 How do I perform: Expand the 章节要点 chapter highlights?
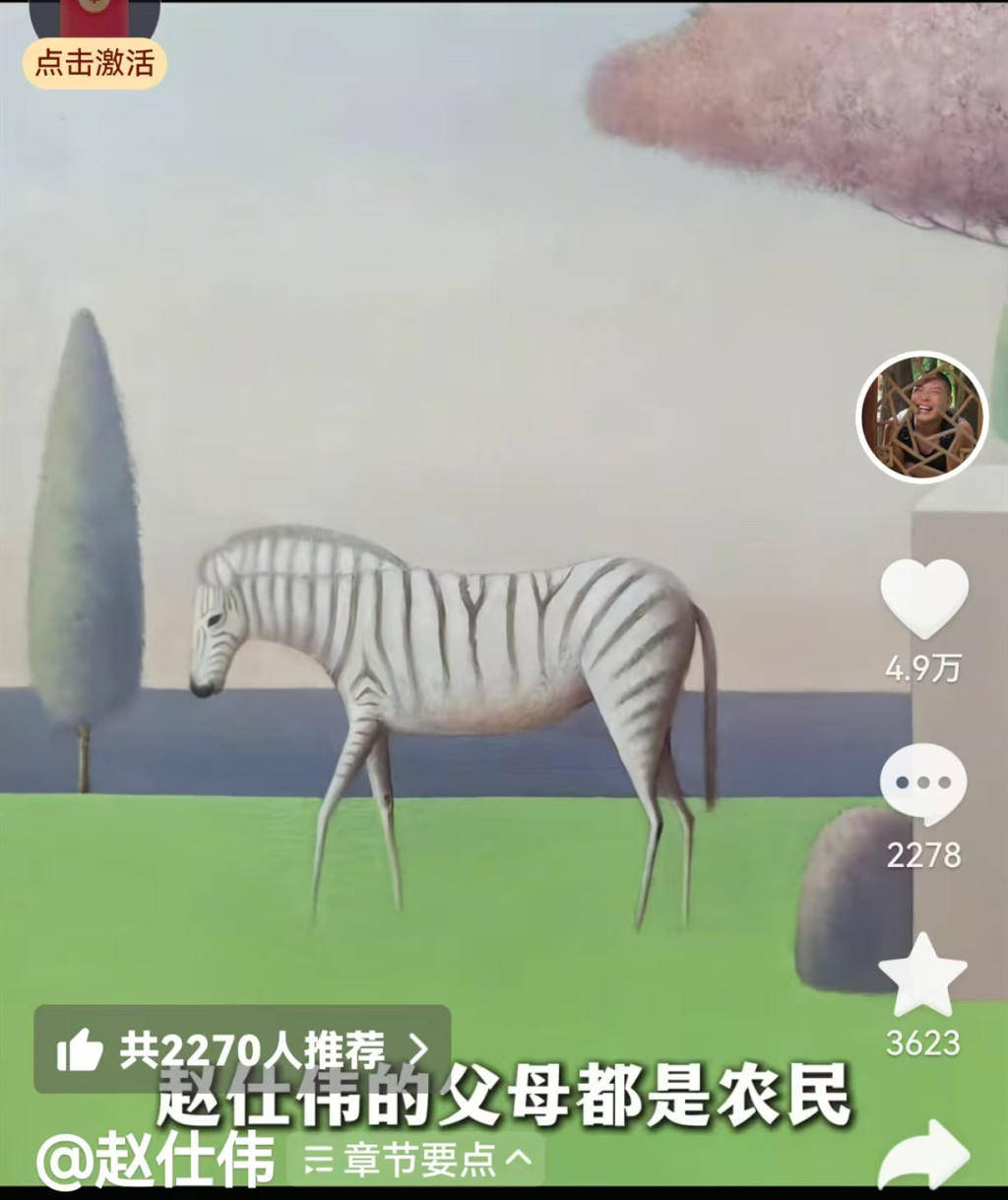(418, 1161)
